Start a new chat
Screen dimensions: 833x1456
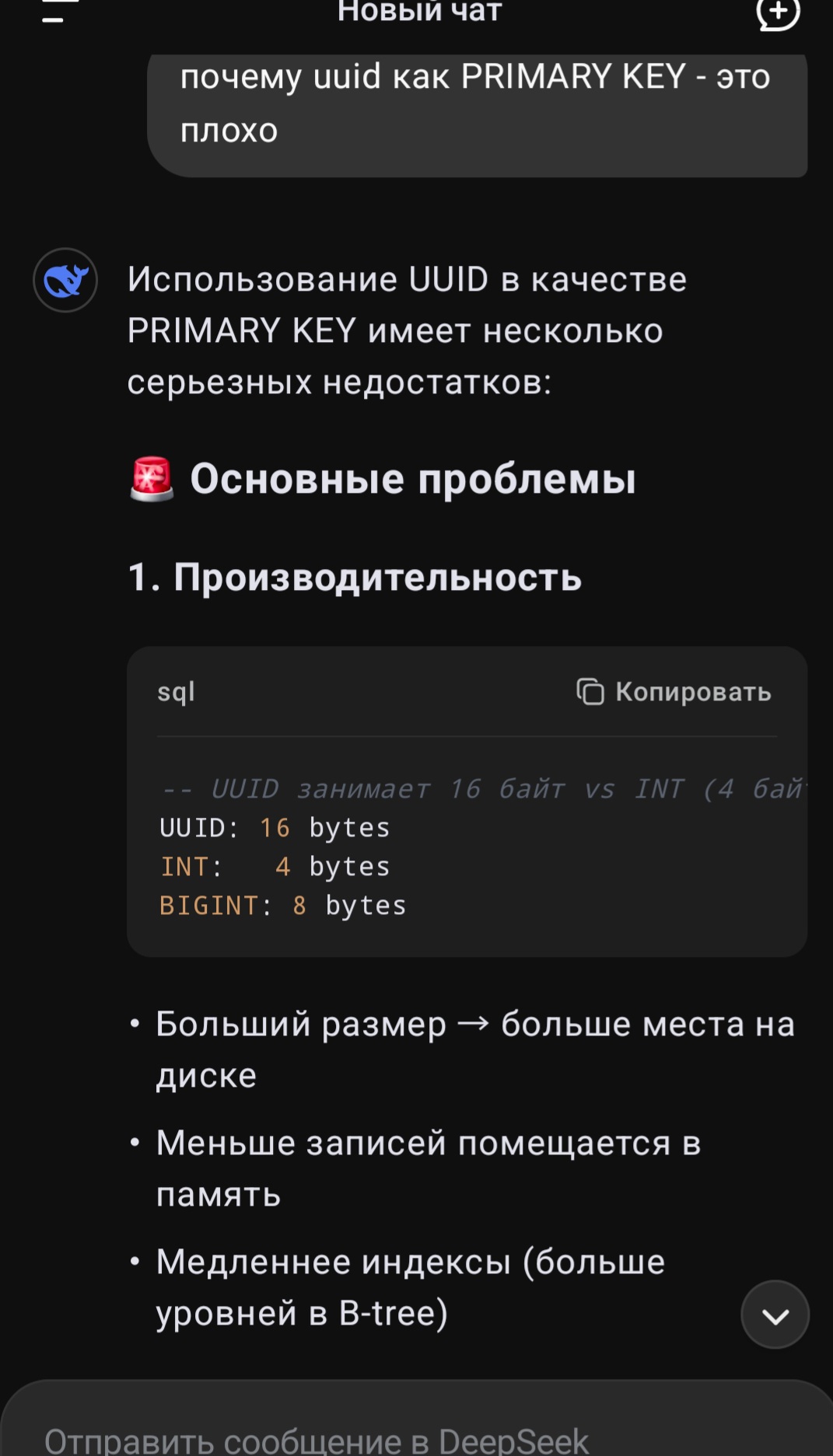pyautogui.click(x=778, y=13)
